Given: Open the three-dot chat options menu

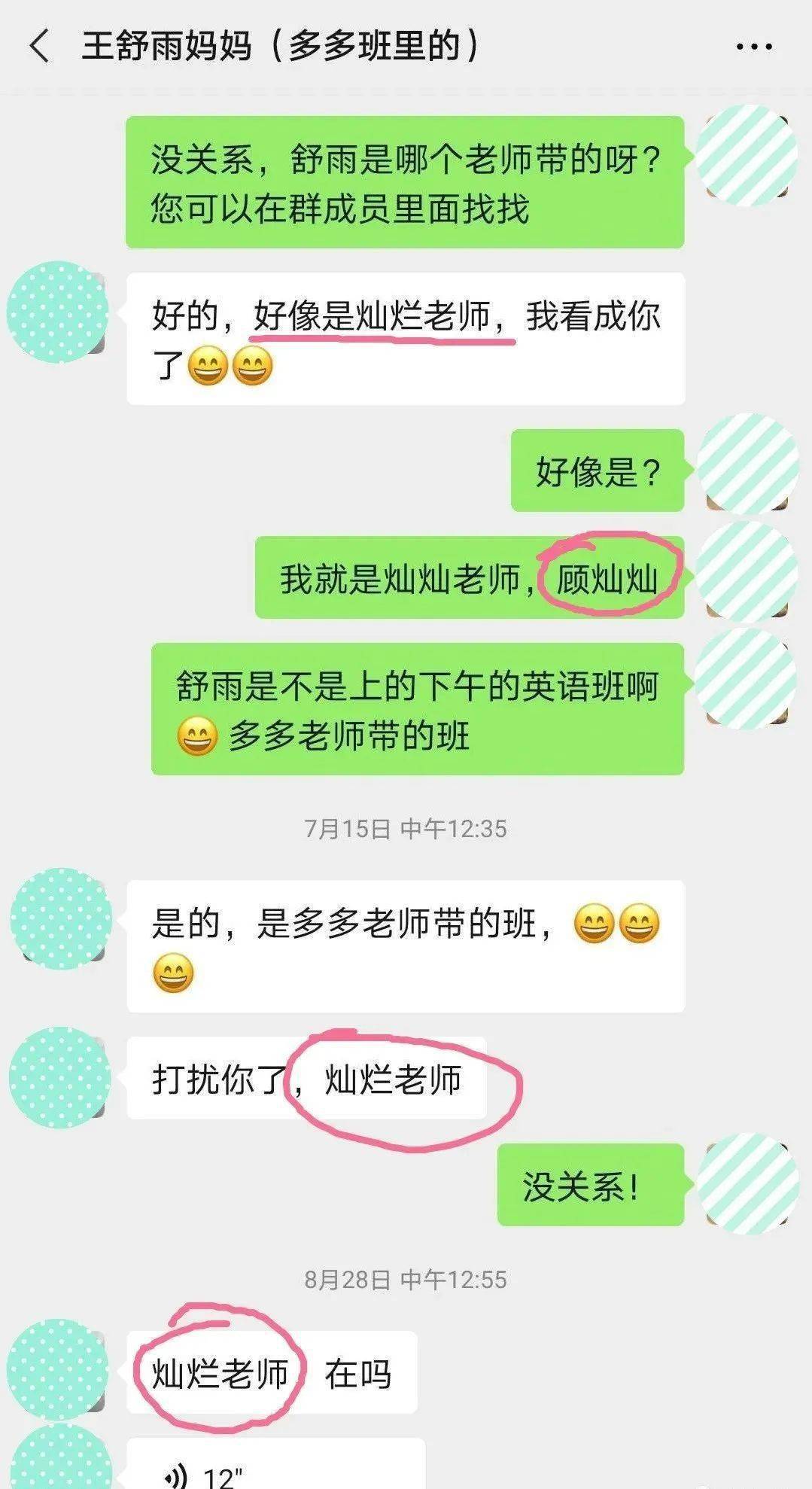Looking at the screenshot, I should (x=753, y=47).
